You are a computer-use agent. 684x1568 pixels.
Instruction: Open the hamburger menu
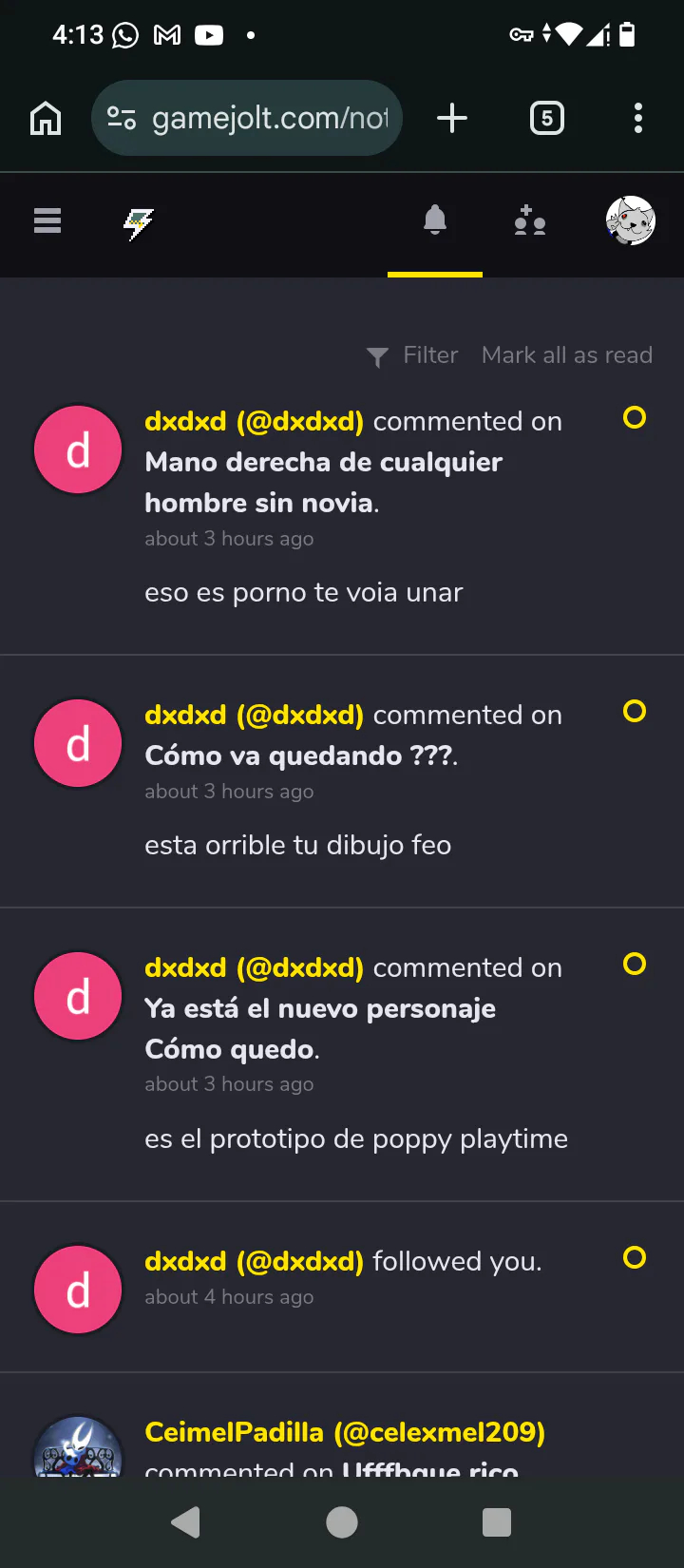[x=47, y=221]
